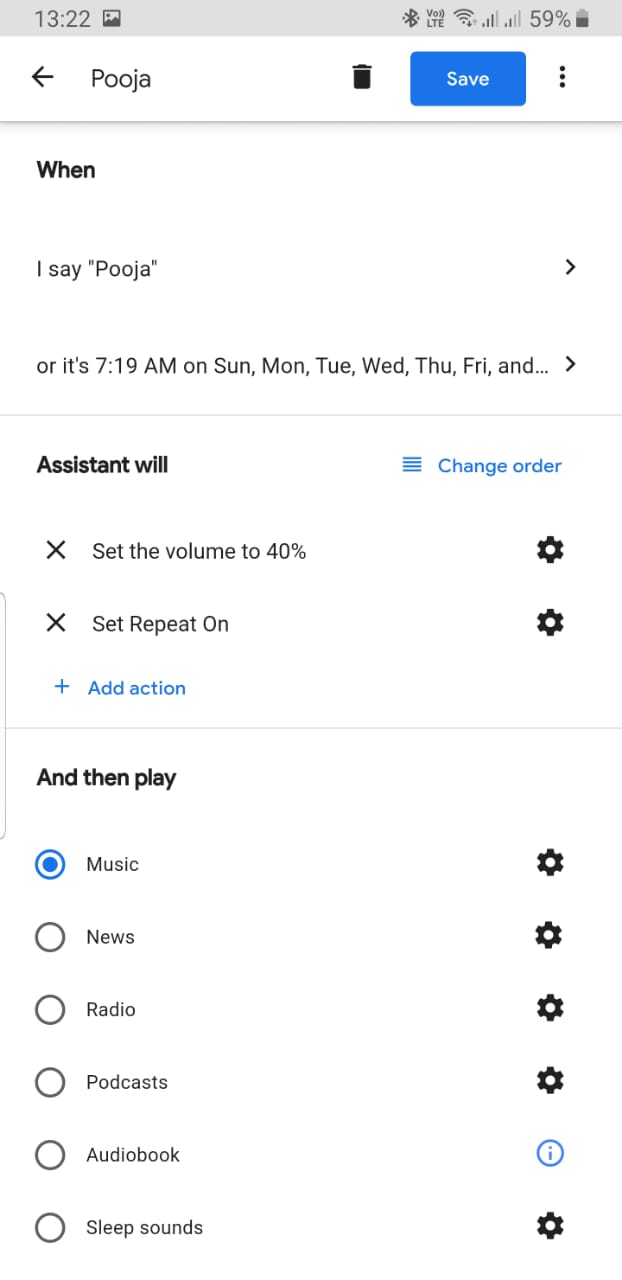The height and width of the screenshot is (1280, 622).
Task: Choose the Audiobook option
Action: pyautogui.click(x=50, y=1155)
